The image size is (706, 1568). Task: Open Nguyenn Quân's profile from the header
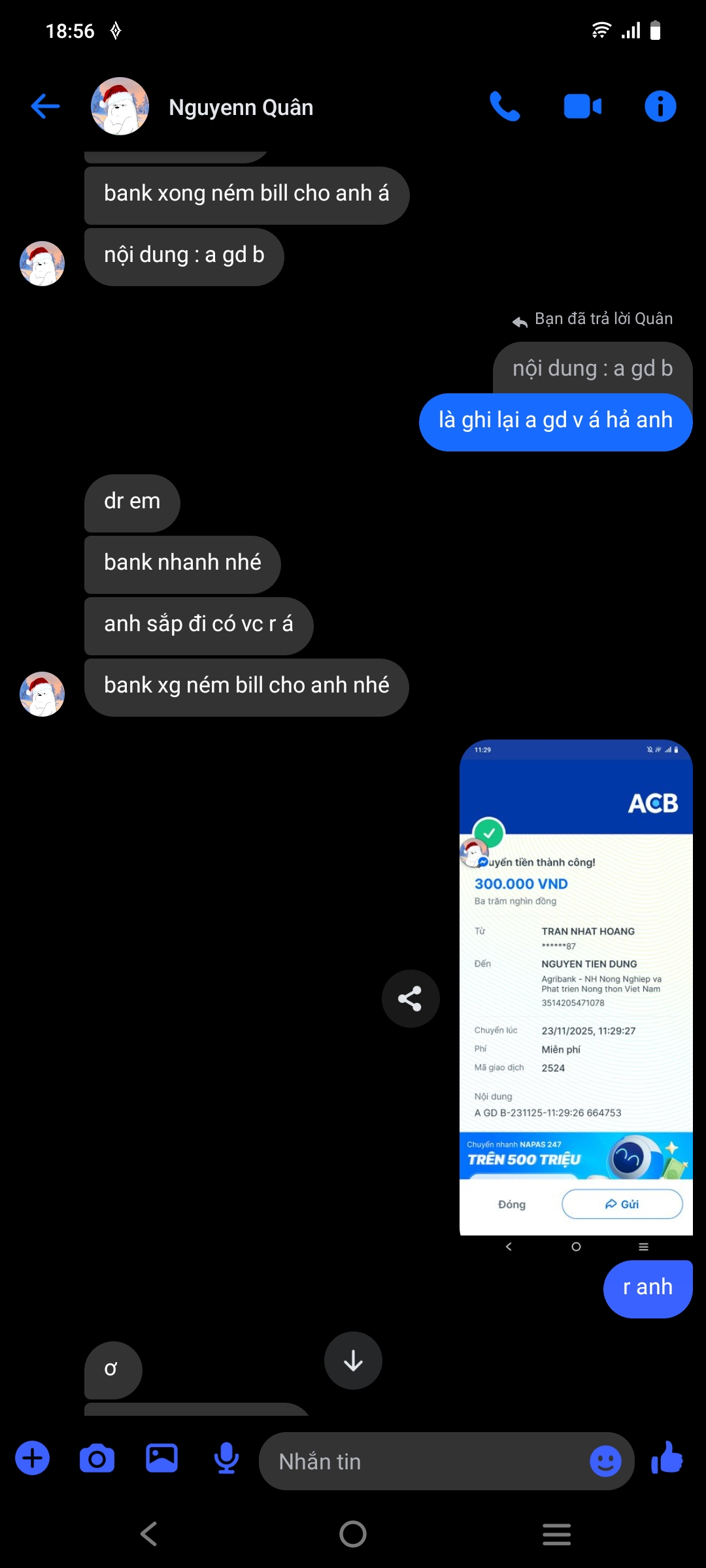tap(241, 108)
